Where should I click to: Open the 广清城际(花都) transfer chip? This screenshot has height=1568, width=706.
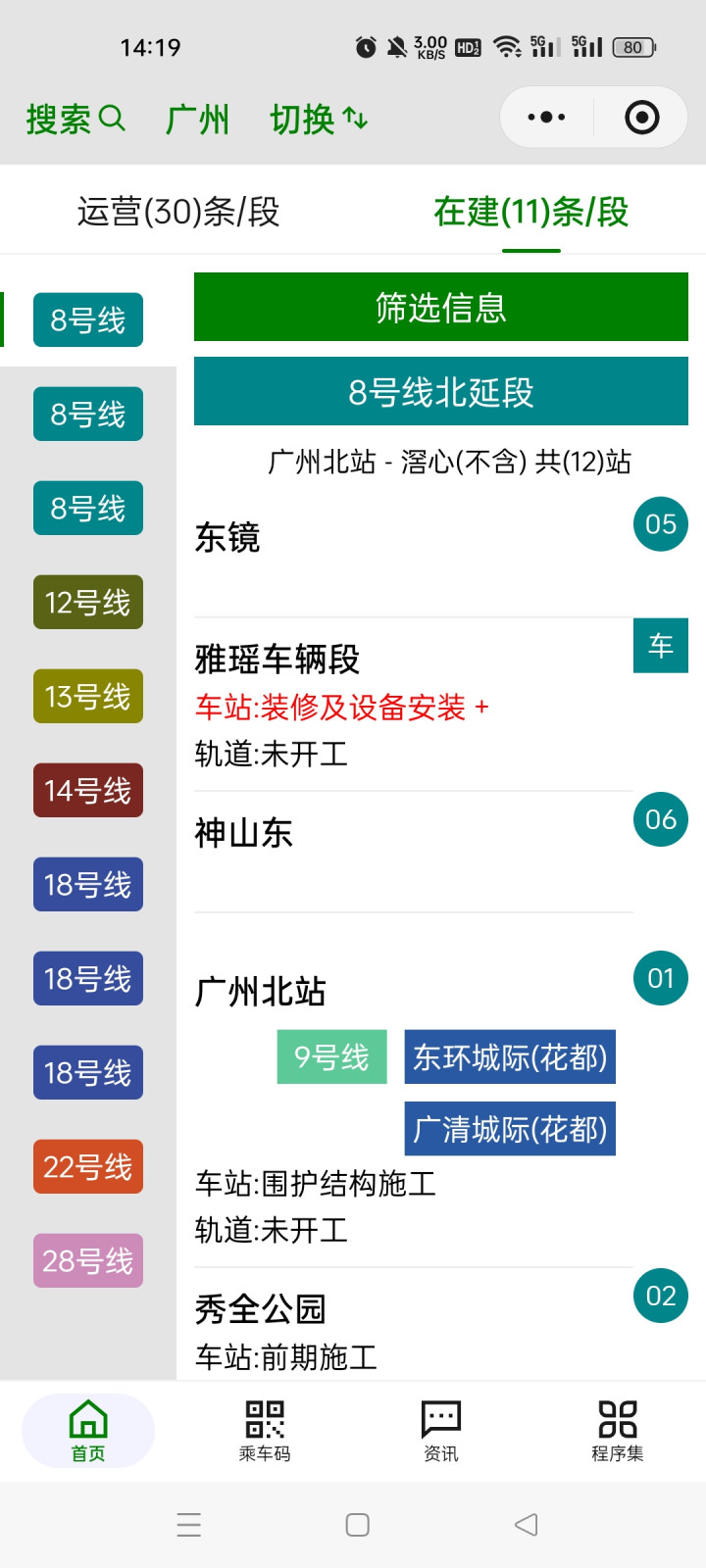coord(510,1129)
